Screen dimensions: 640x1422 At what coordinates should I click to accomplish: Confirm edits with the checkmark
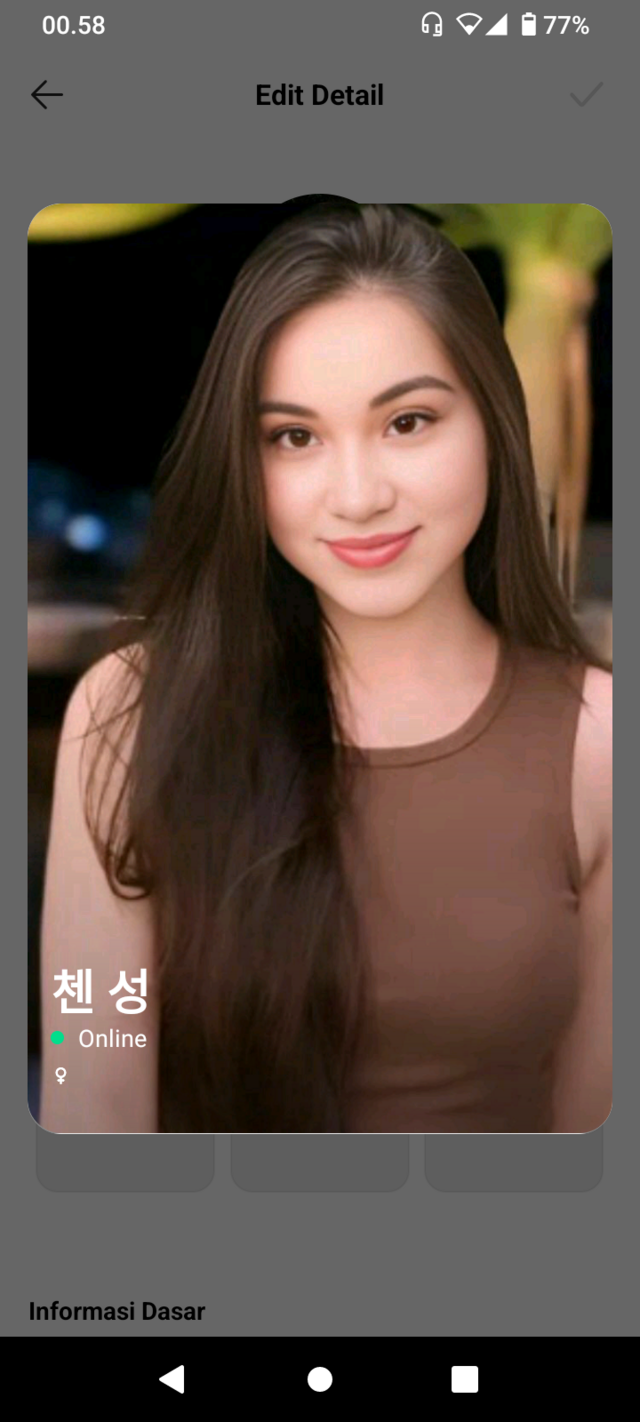(x=586, y=95)
